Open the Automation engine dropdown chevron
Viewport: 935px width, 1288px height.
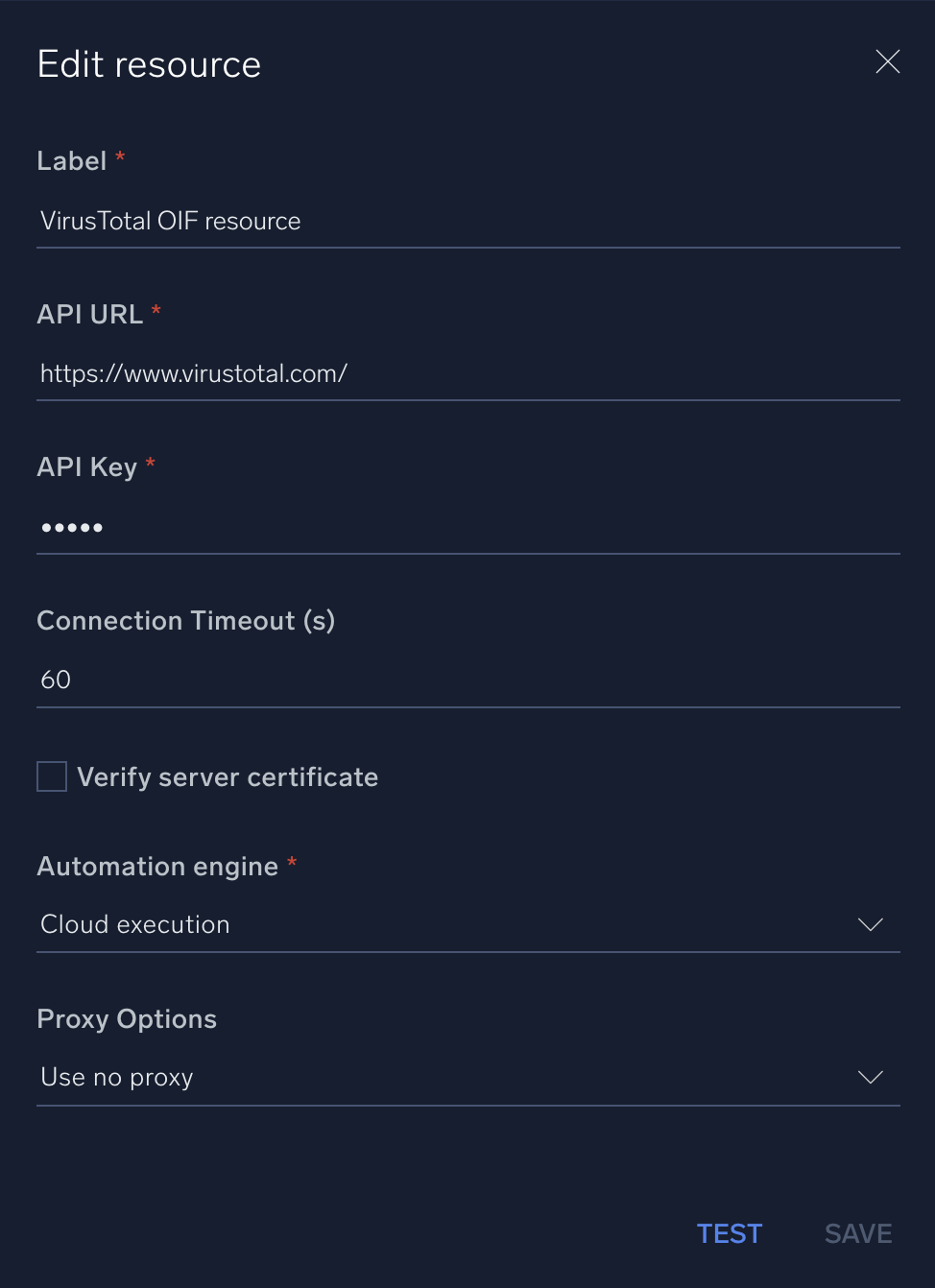[870, 924]
